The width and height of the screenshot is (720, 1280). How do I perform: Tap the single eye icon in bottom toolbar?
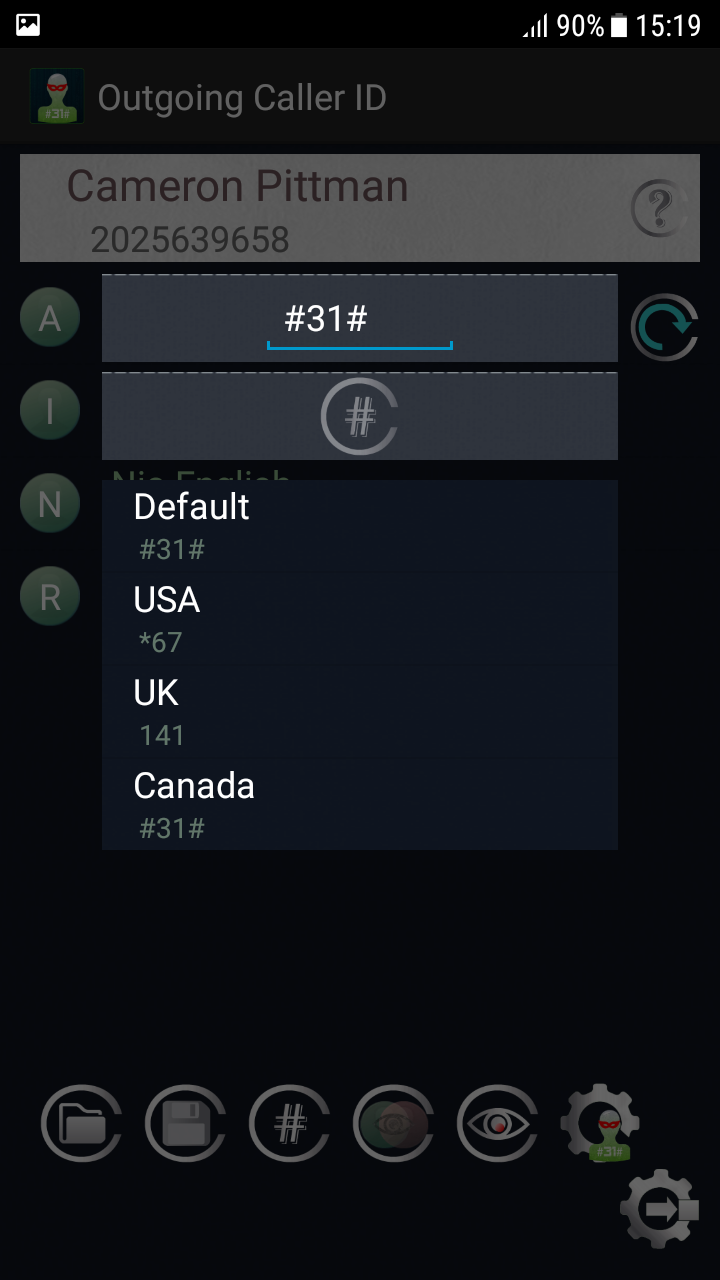(498, 1123)
